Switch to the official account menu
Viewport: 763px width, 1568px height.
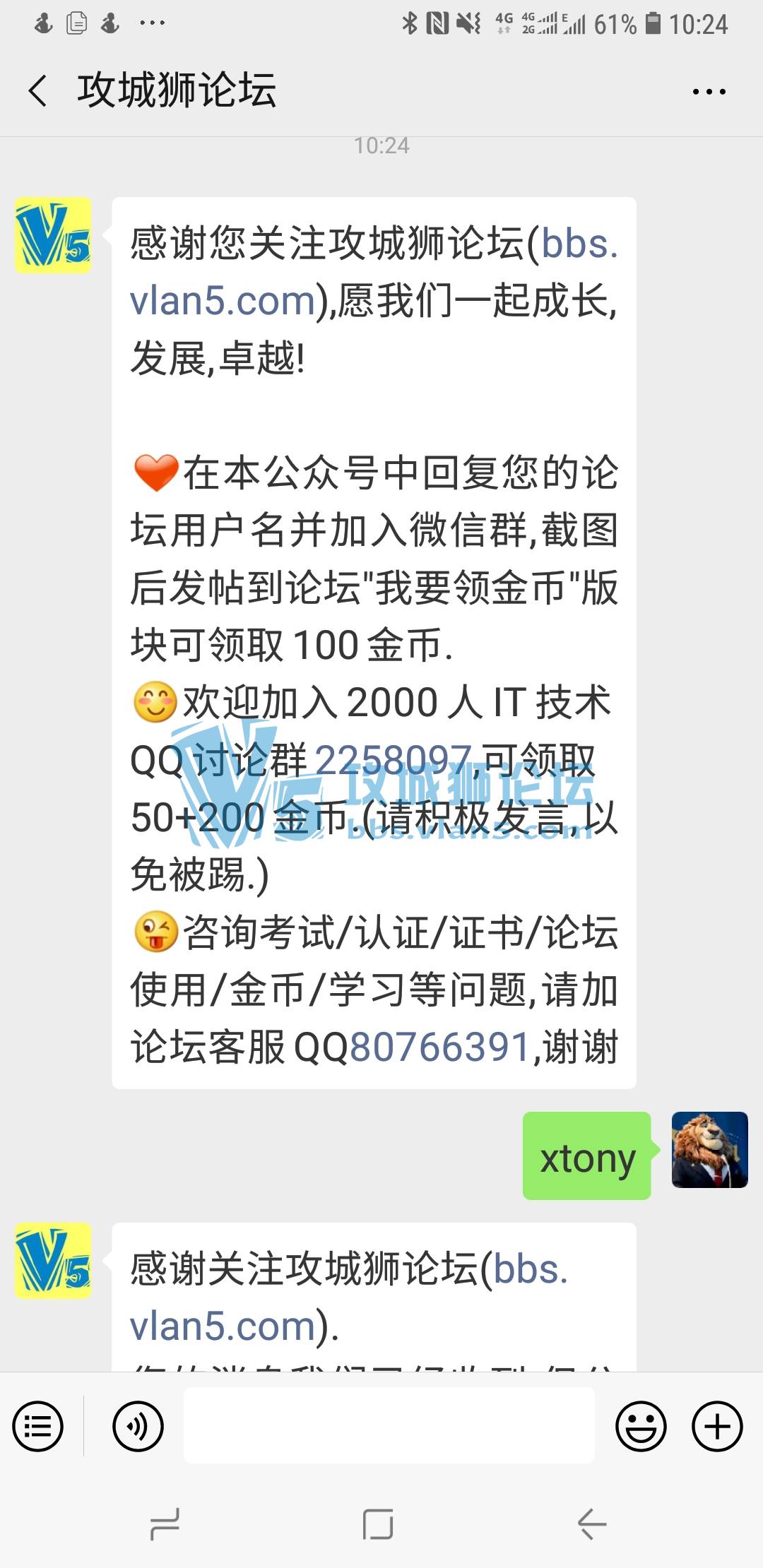pos(38,1427)
